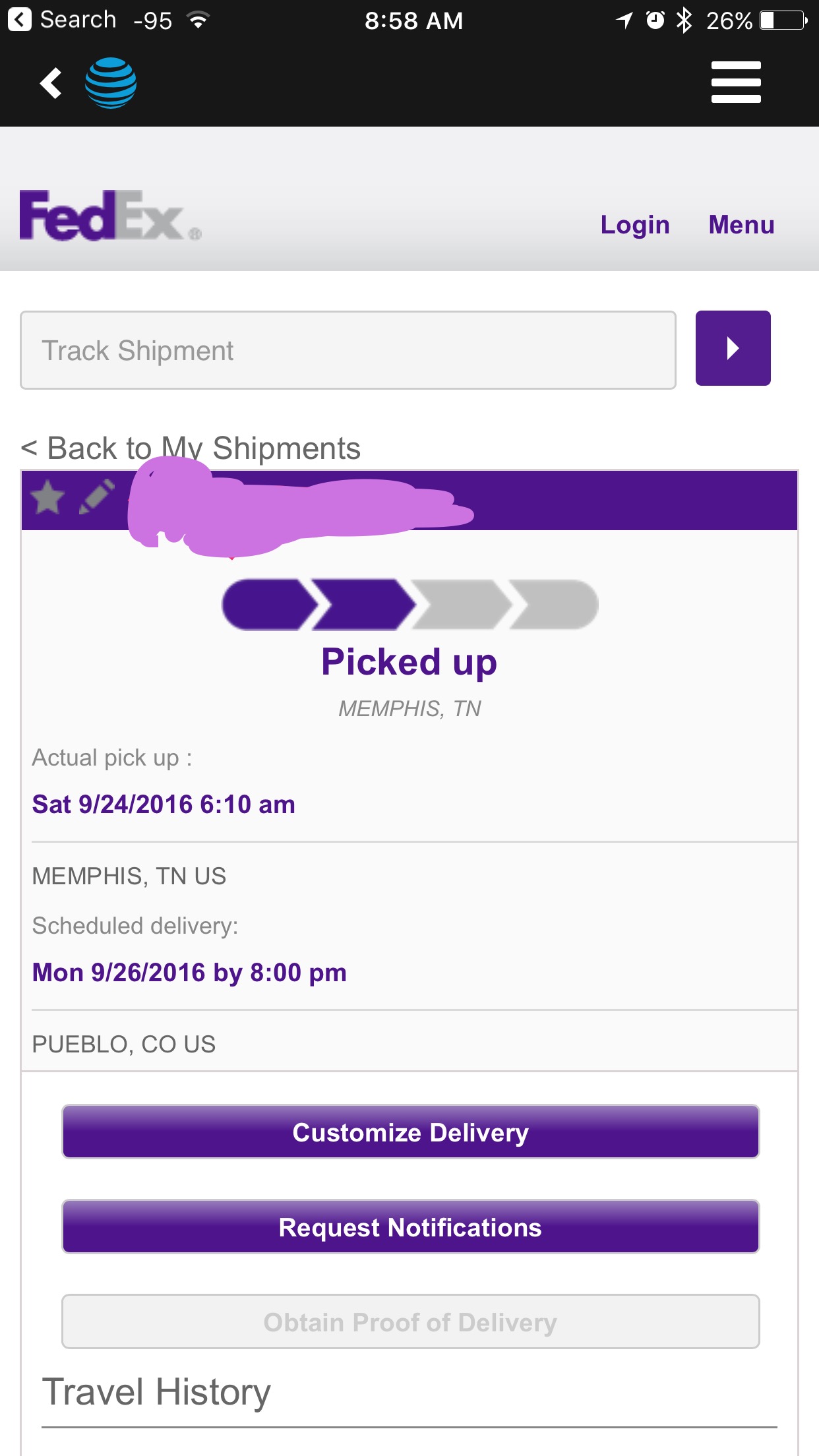Viewport: 819px width, 1456px height.
Task: Return via Back to My Shipments
Action: (191, 448)
